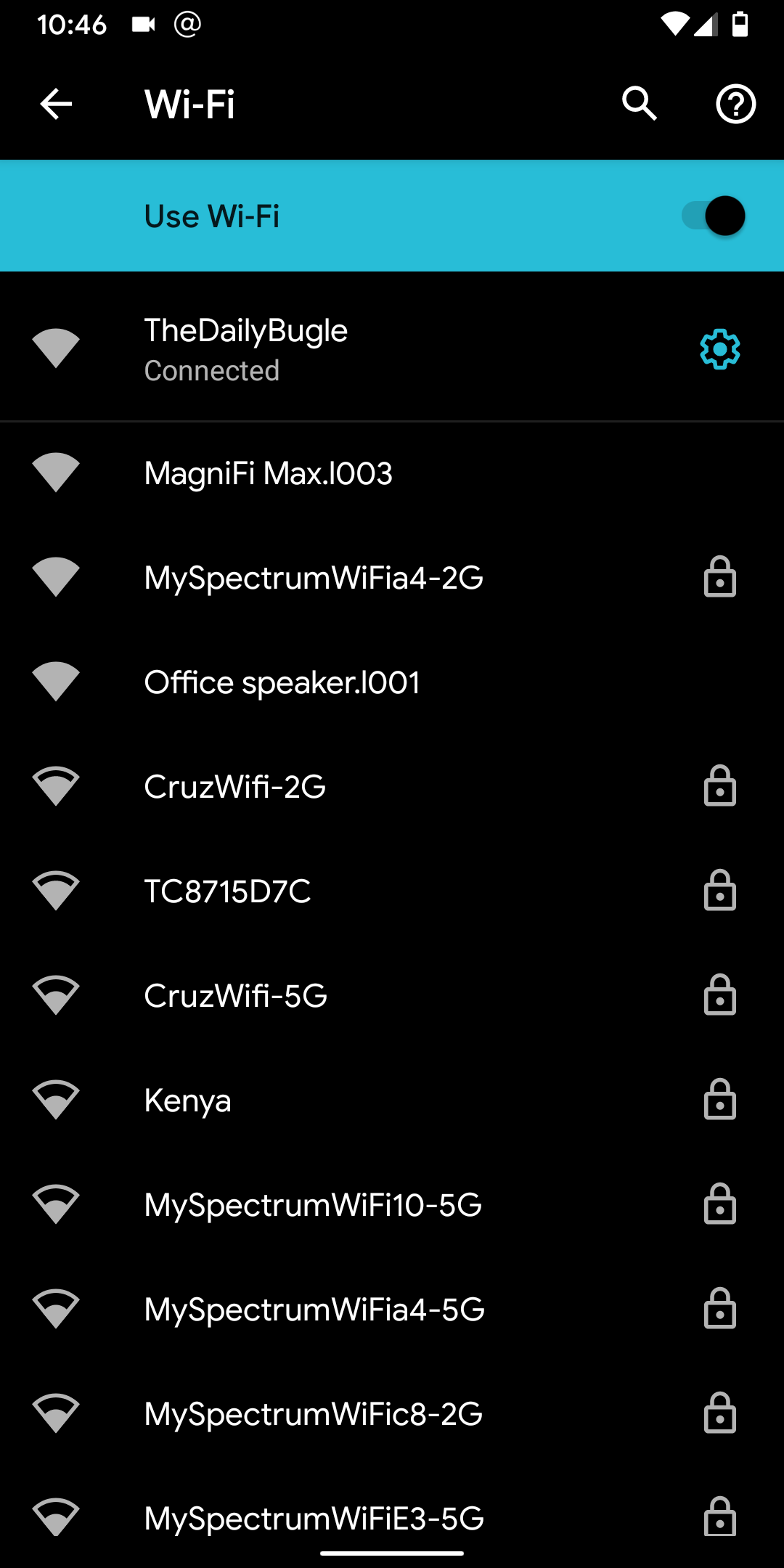Open the help icon next to search
Screen dimensions: 784x1568
pos(735,104)
